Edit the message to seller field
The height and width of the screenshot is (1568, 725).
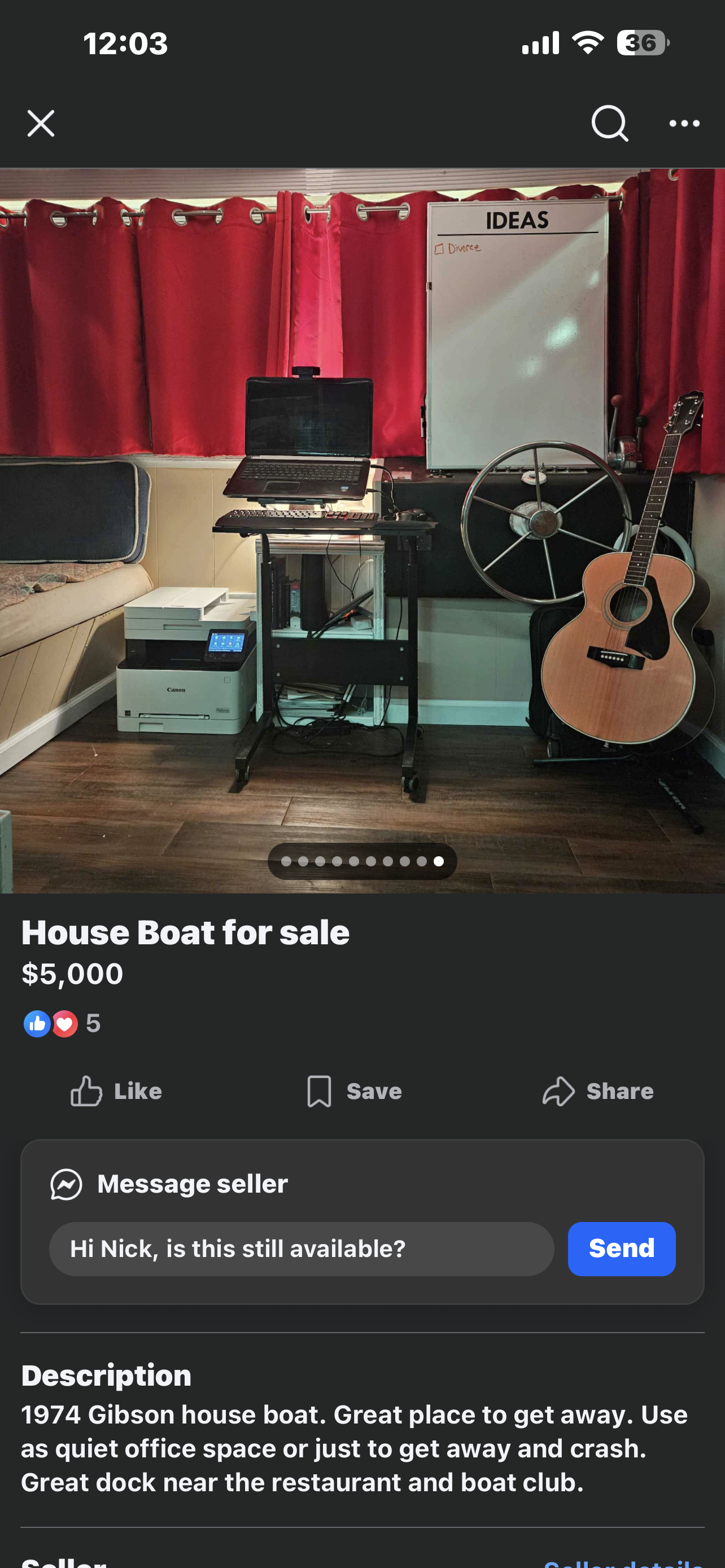tap(302, 1249)
